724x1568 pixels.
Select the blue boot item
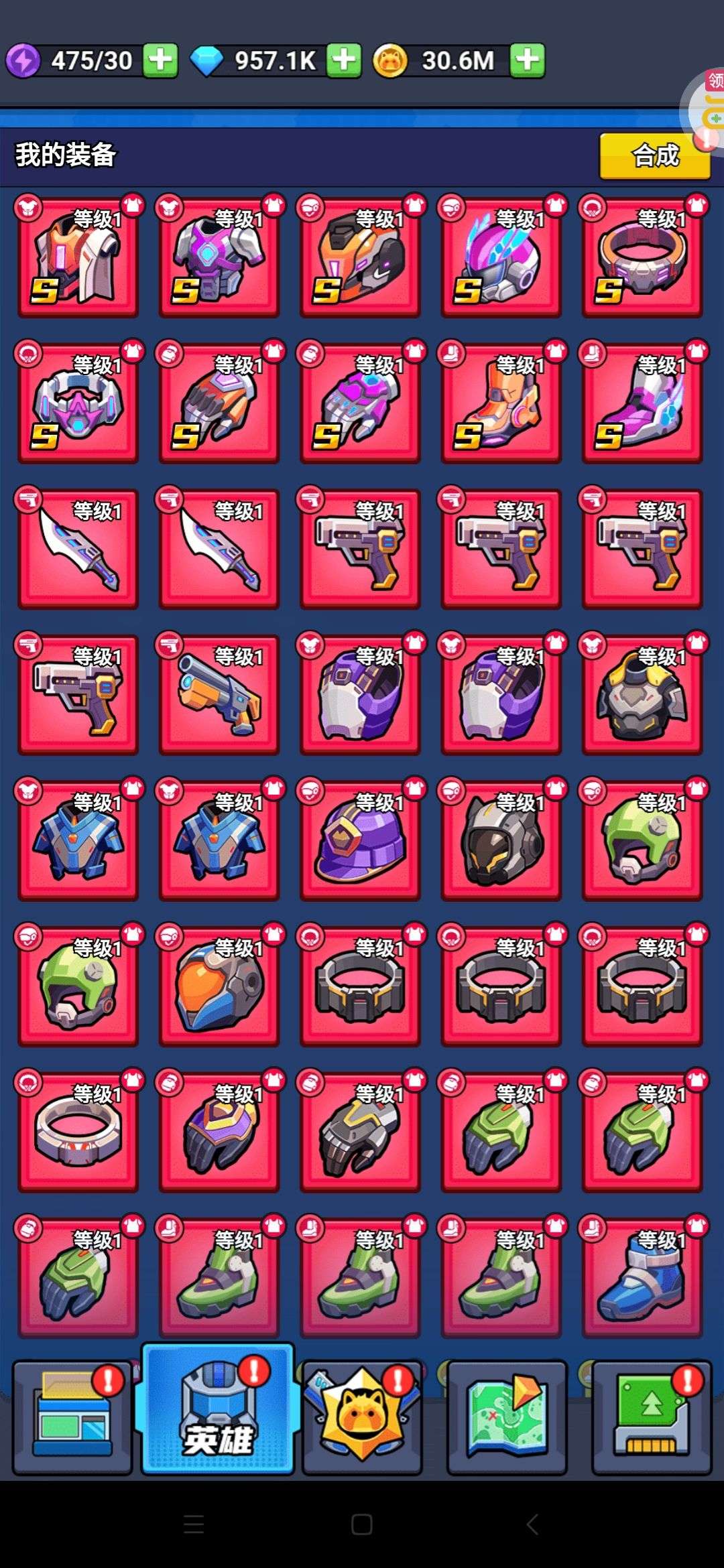[x=642, y=1277]
